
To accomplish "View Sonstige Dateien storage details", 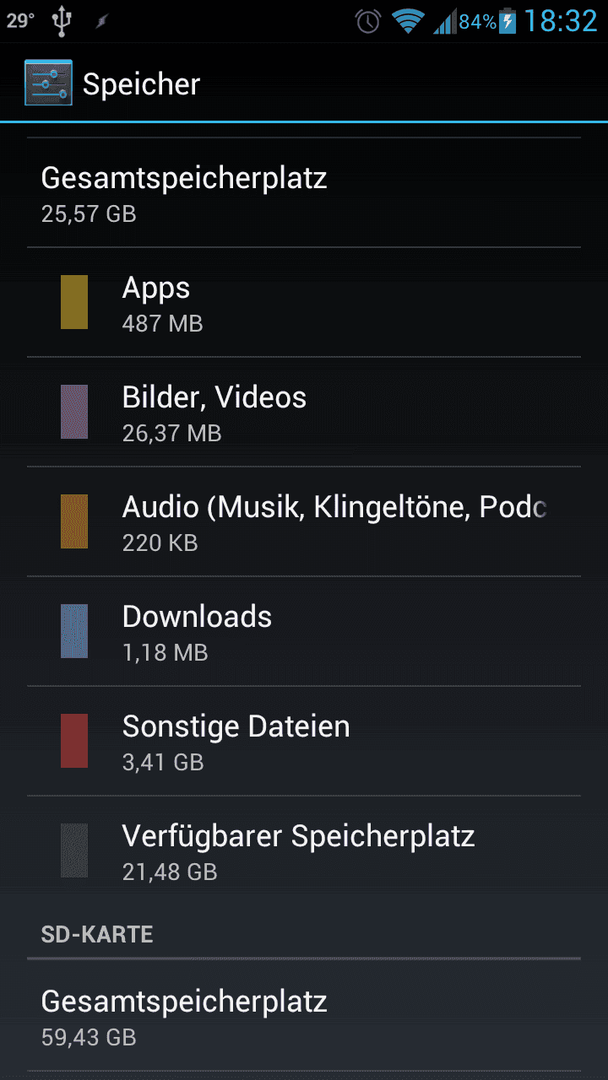I will pyautogui.click(x=304, y=740).
